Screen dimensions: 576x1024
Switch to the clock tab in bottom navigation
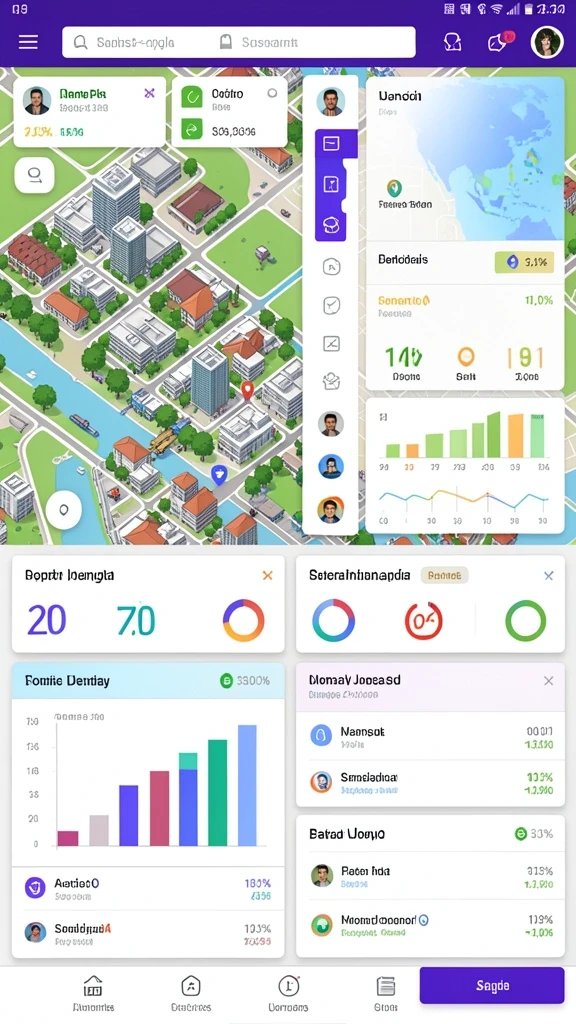(288, 993)
